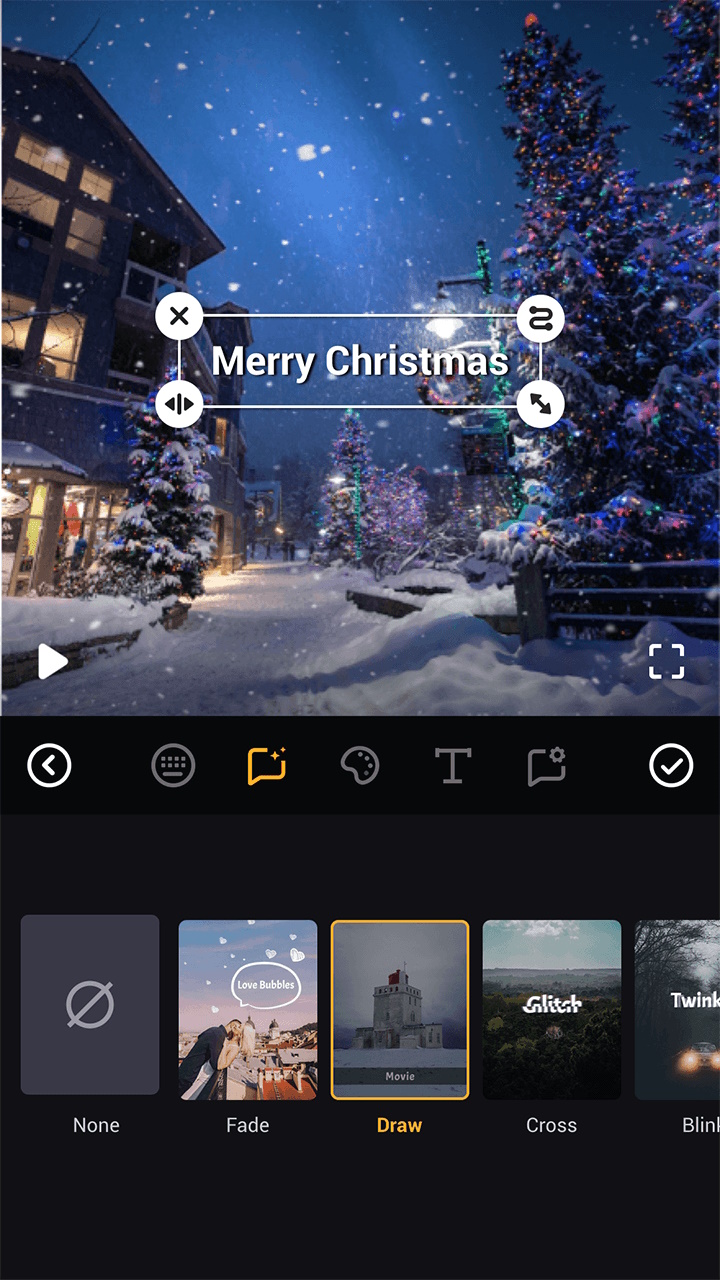Open the text animation tab
This screenshot has height=1280, width=720.
267,766
